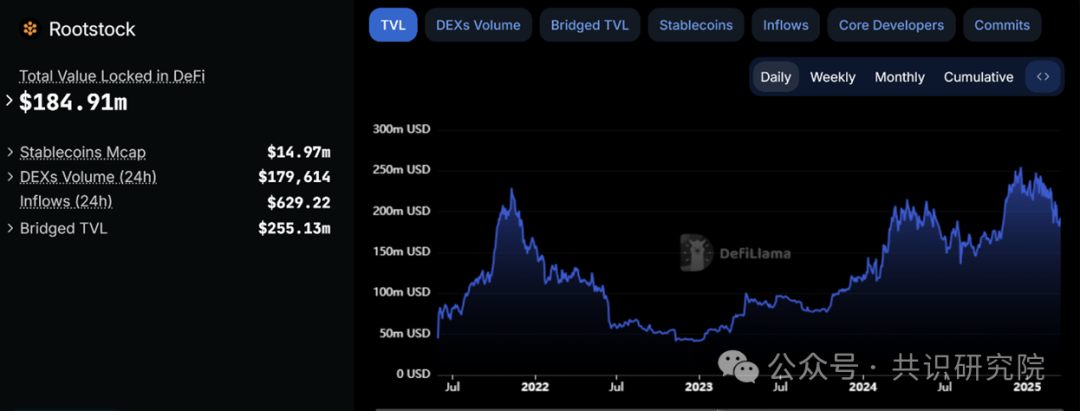Choose the Monthly interval
This screenshot has width=1080, height=411.
899,77
